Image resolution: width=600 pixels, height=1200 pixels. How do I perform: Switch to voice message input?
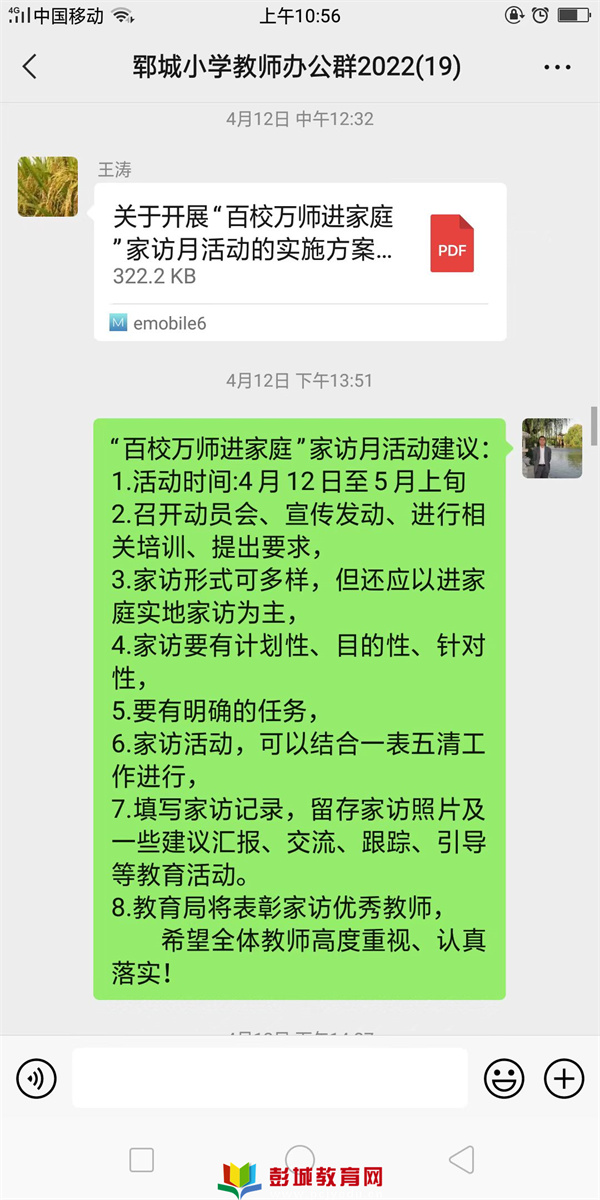tap(36, 1078)
